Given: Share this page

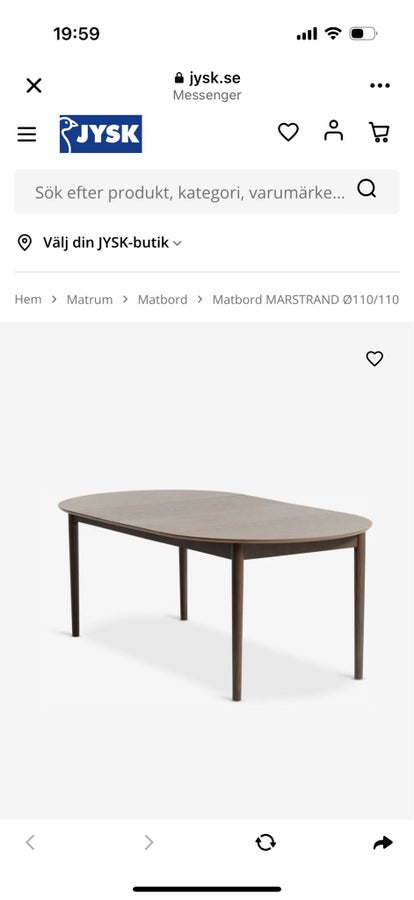Looking at the screenshot, I should pos(382,843).
